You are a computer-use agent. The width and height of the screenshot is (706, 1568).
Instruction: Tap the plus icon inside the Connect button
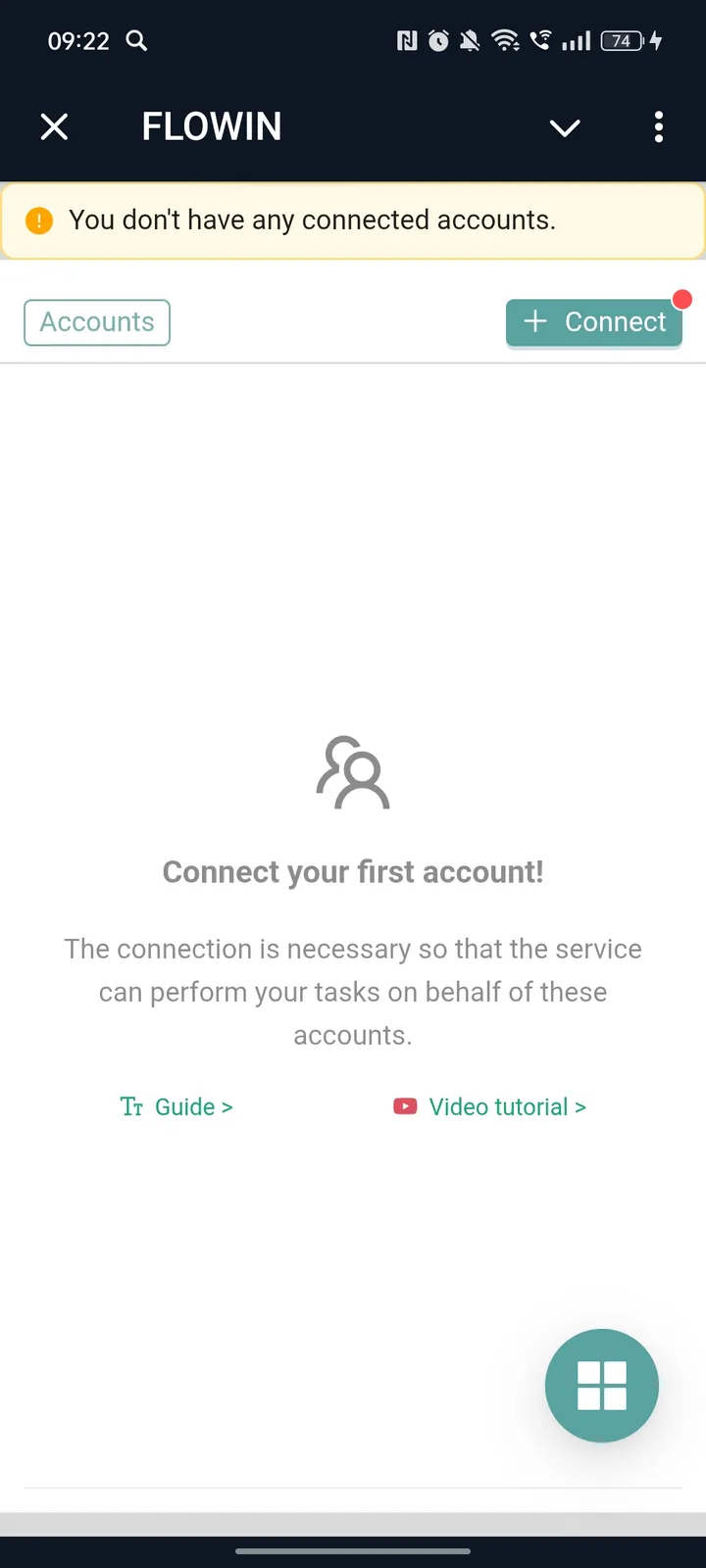pyautogui.click(x=535, y=321)
